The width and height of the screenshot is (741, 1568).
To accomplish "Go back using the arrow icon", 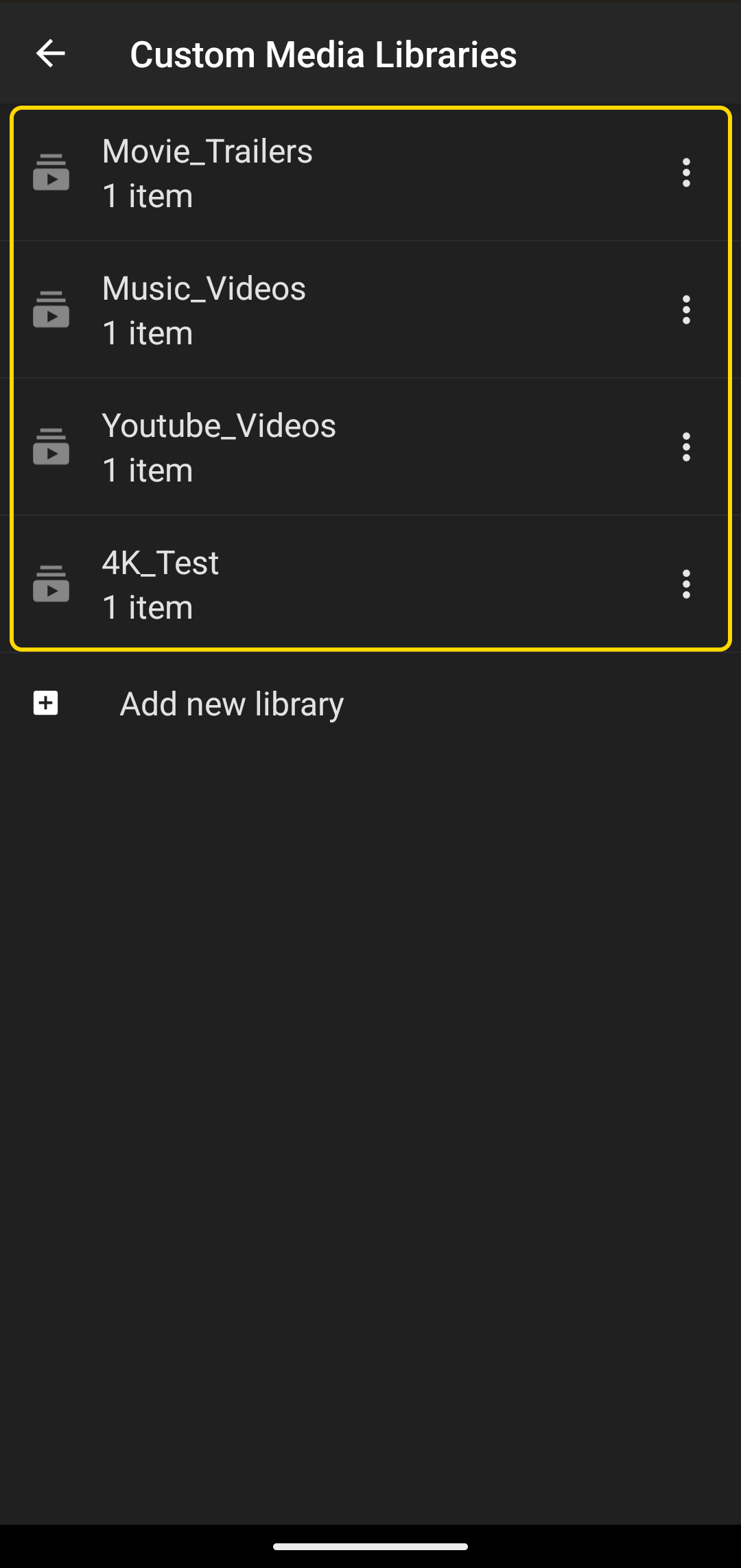I will coord(50,54).
